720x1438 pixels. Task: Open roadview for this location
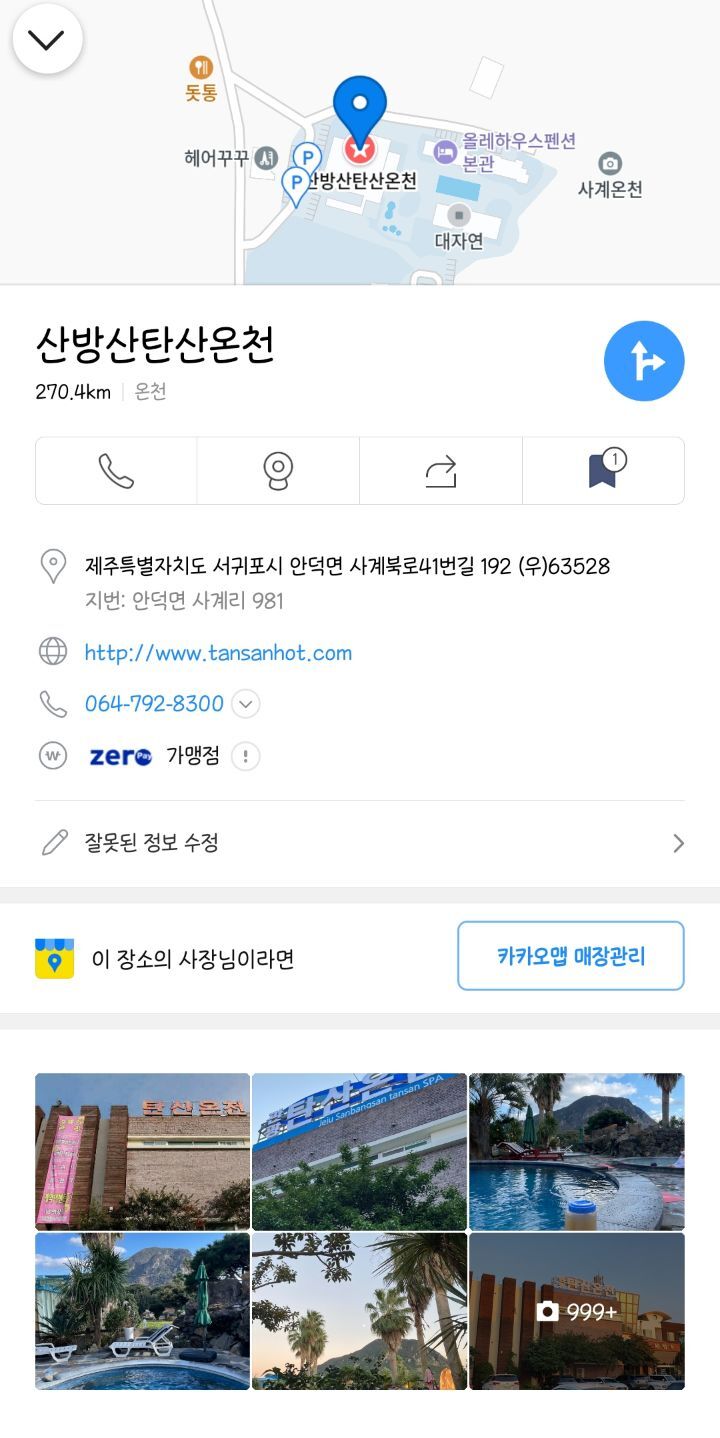point(278,470)
